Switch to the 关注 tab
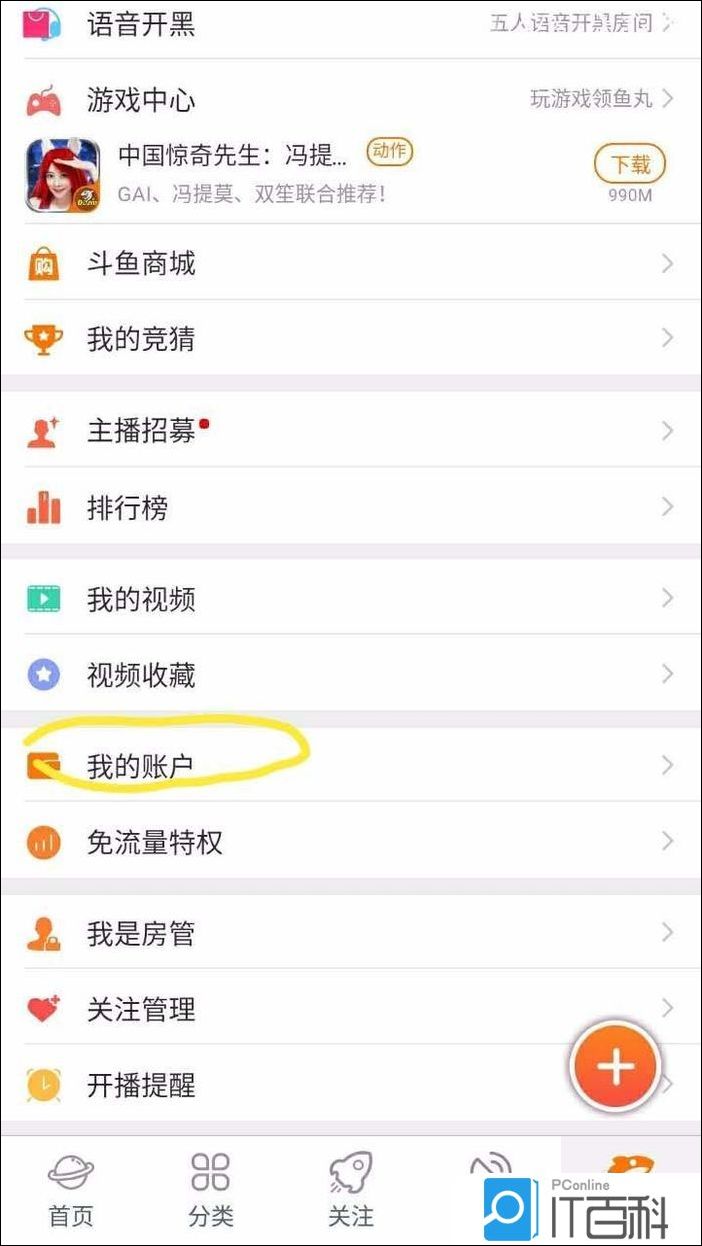The width and height of the screenshot is (702, 1246). (x=350, y=1190)
